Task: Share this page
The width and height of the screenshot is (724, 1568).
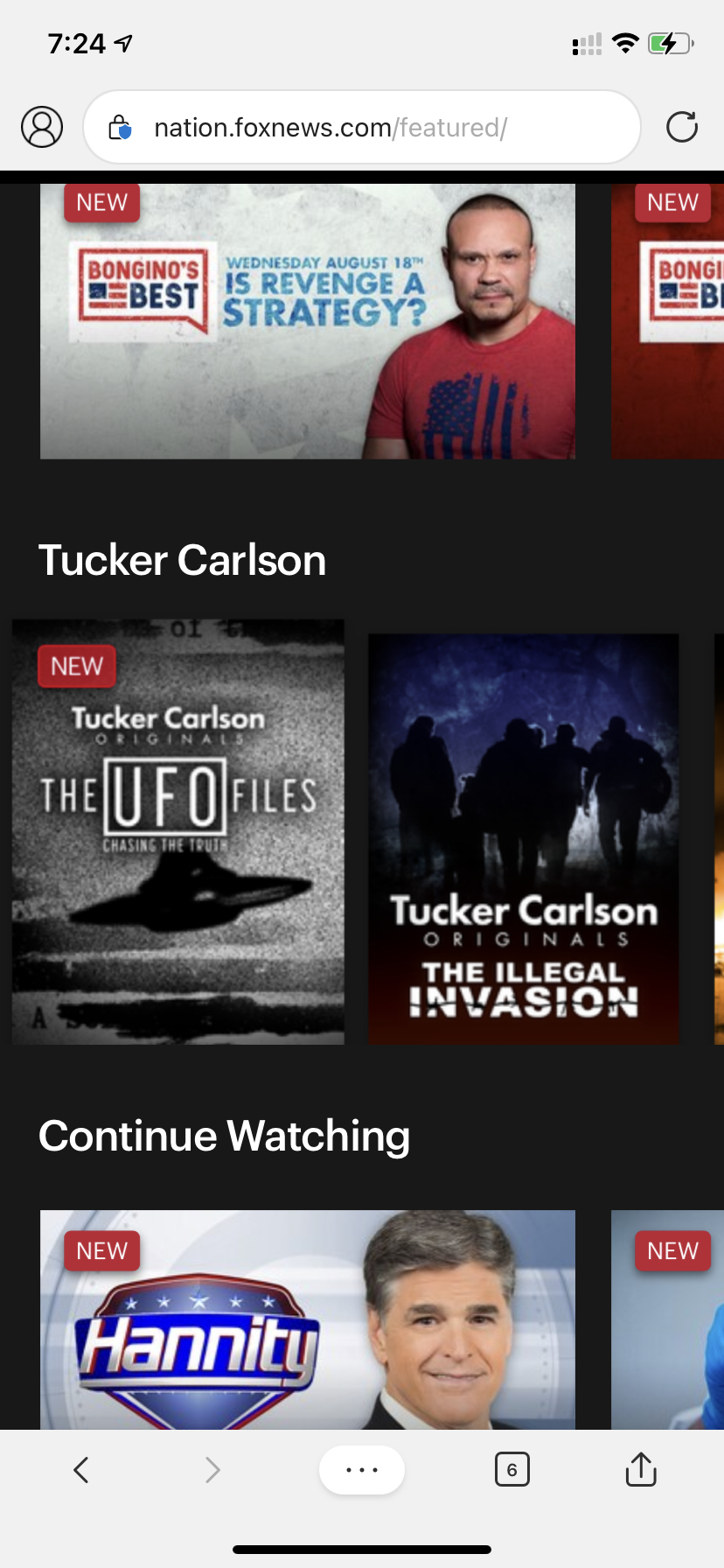Action: point(640,1469)
